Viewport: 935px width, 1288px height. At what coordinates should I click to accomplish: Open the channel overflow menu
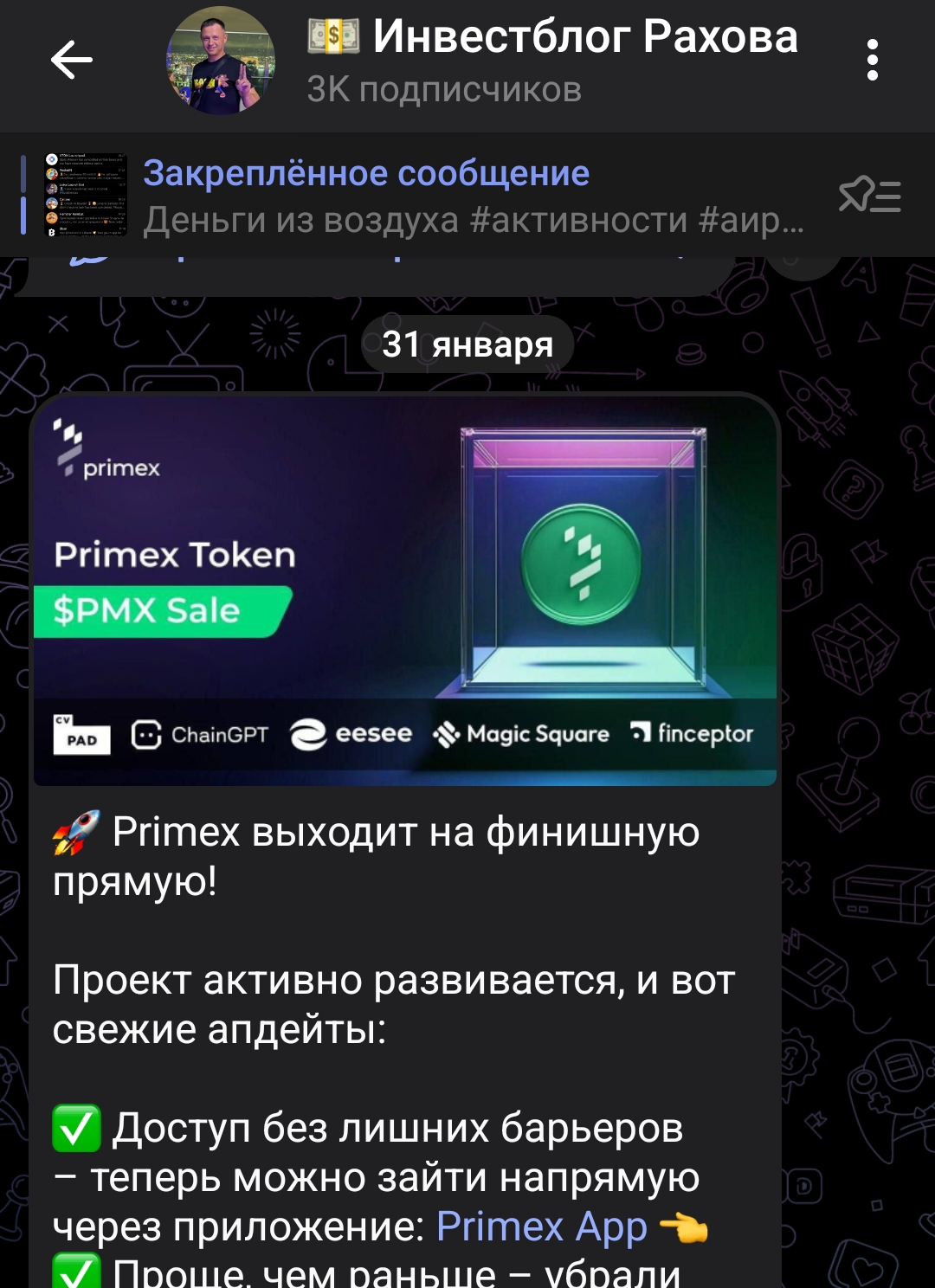[872, 61]
